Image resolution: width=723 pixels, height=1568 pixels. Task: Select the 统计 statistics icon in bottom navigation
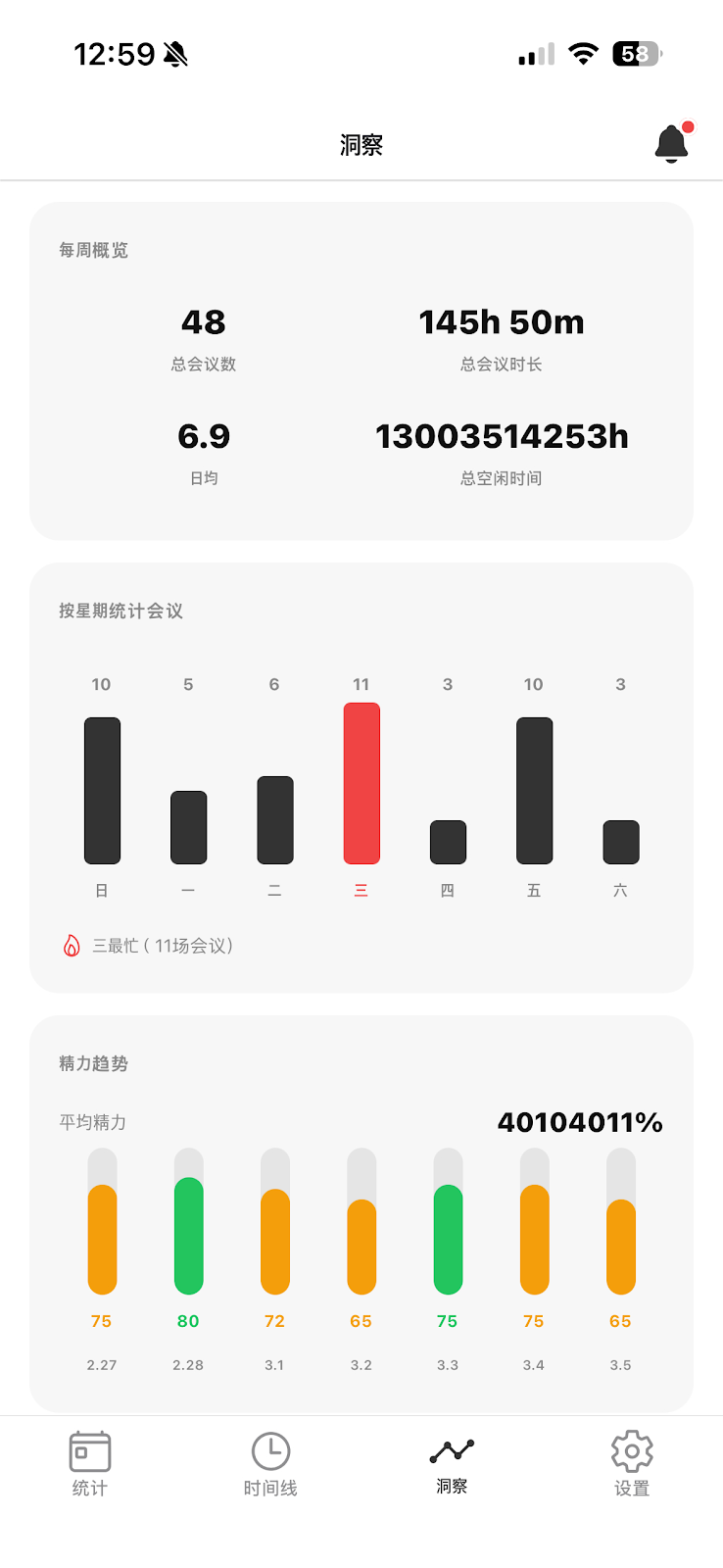[90, 1460]
